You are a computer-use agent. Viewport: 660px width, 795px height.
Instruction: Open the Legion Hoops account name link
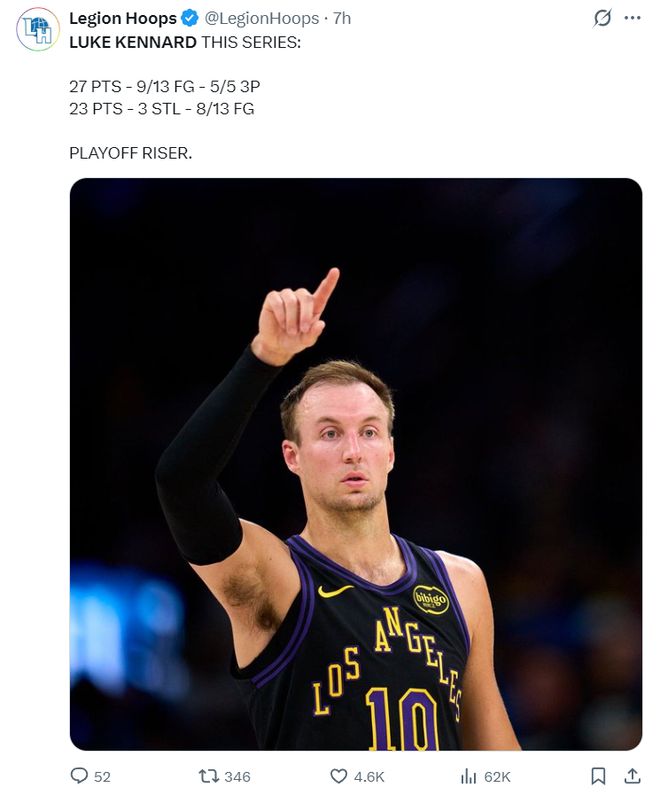coord(122,18)
